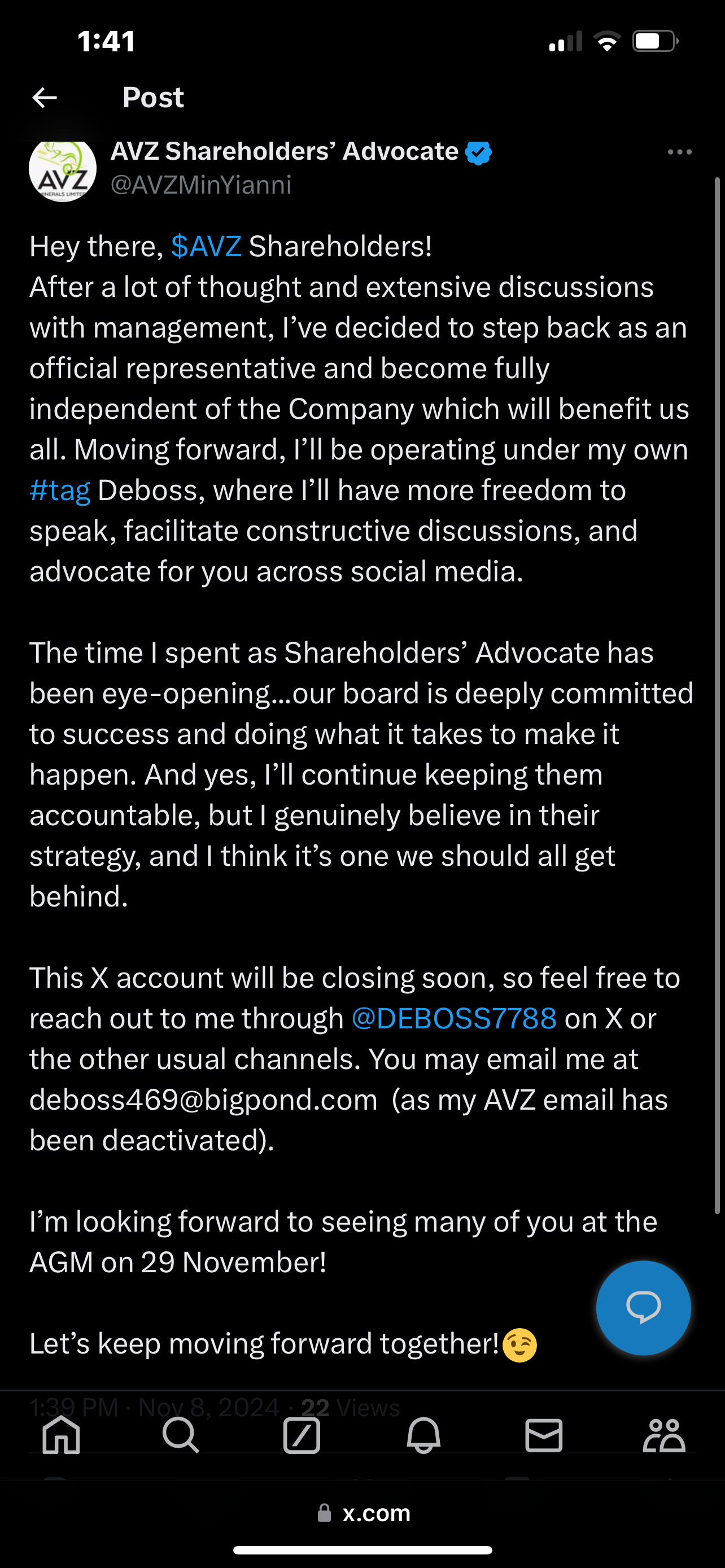The image size is (725, 1568).
Task: Open the $AVZ cashtag link
Action: point(206,247)
